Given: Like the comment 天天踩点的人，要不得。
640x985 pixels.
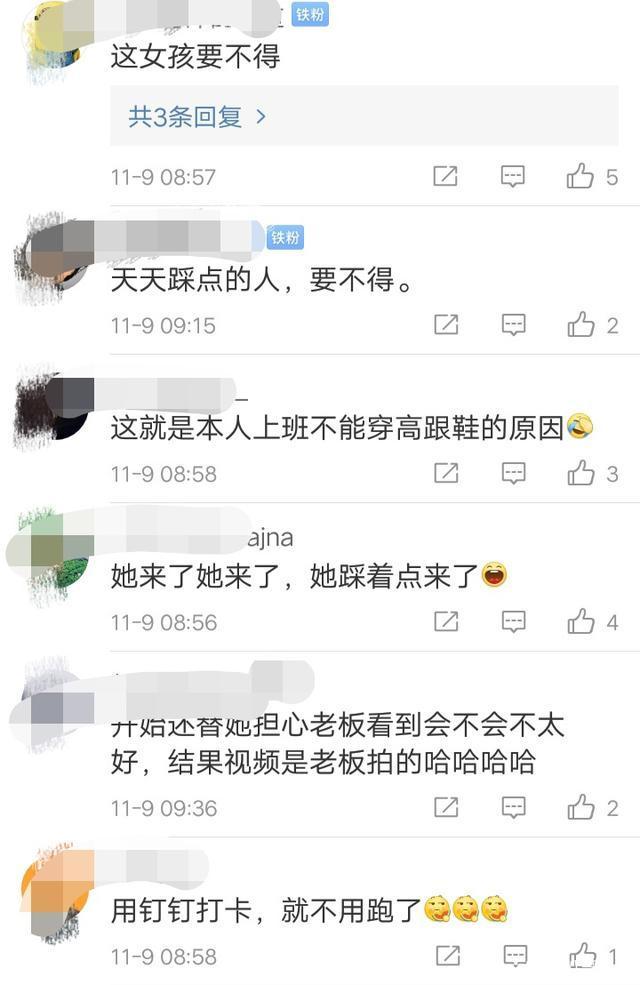Looking at the screenshot, I should (581, 325).
